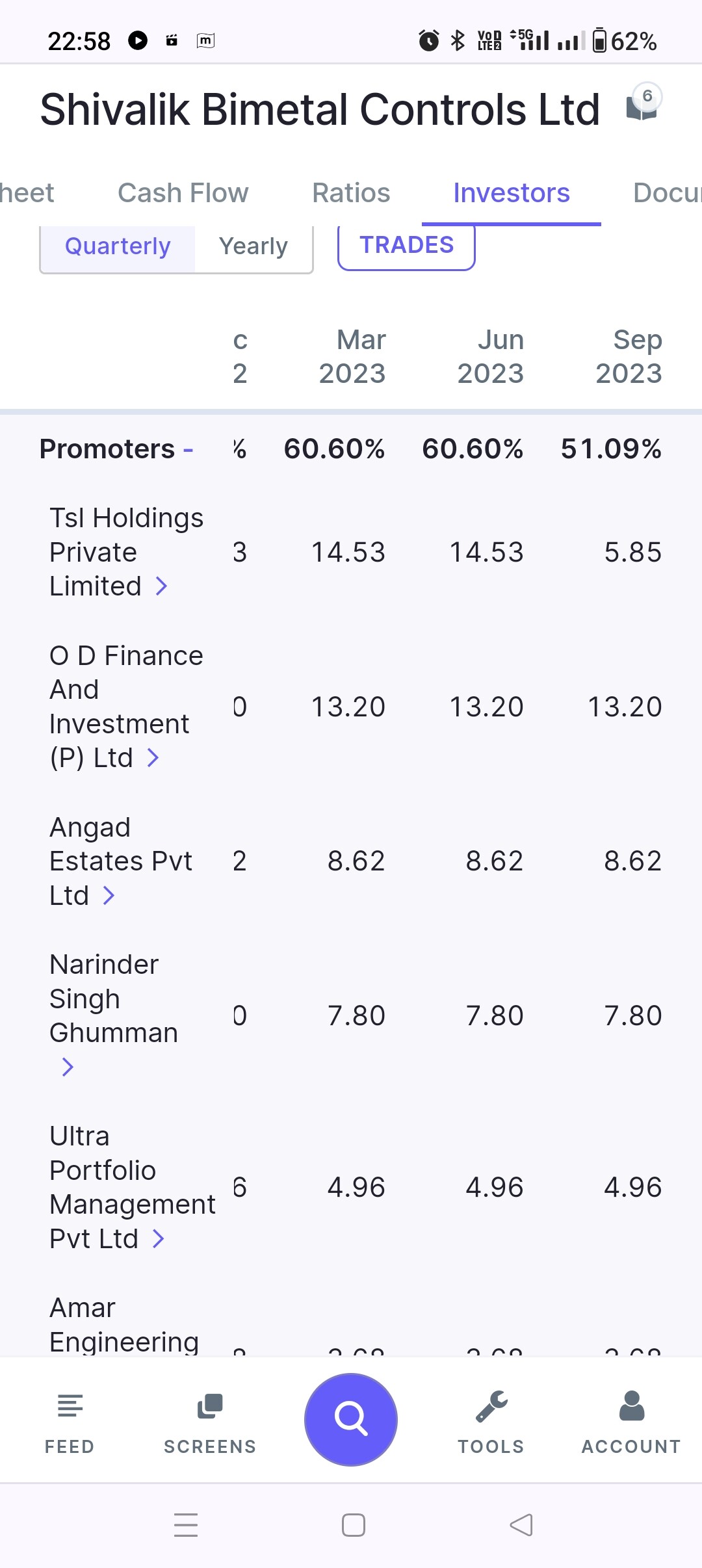Image resolution: width=702 pixels, height=1568 pixels.
Task: Open Narinder Singh Ghumman's holdings
Action: [x=114, y=1015]
